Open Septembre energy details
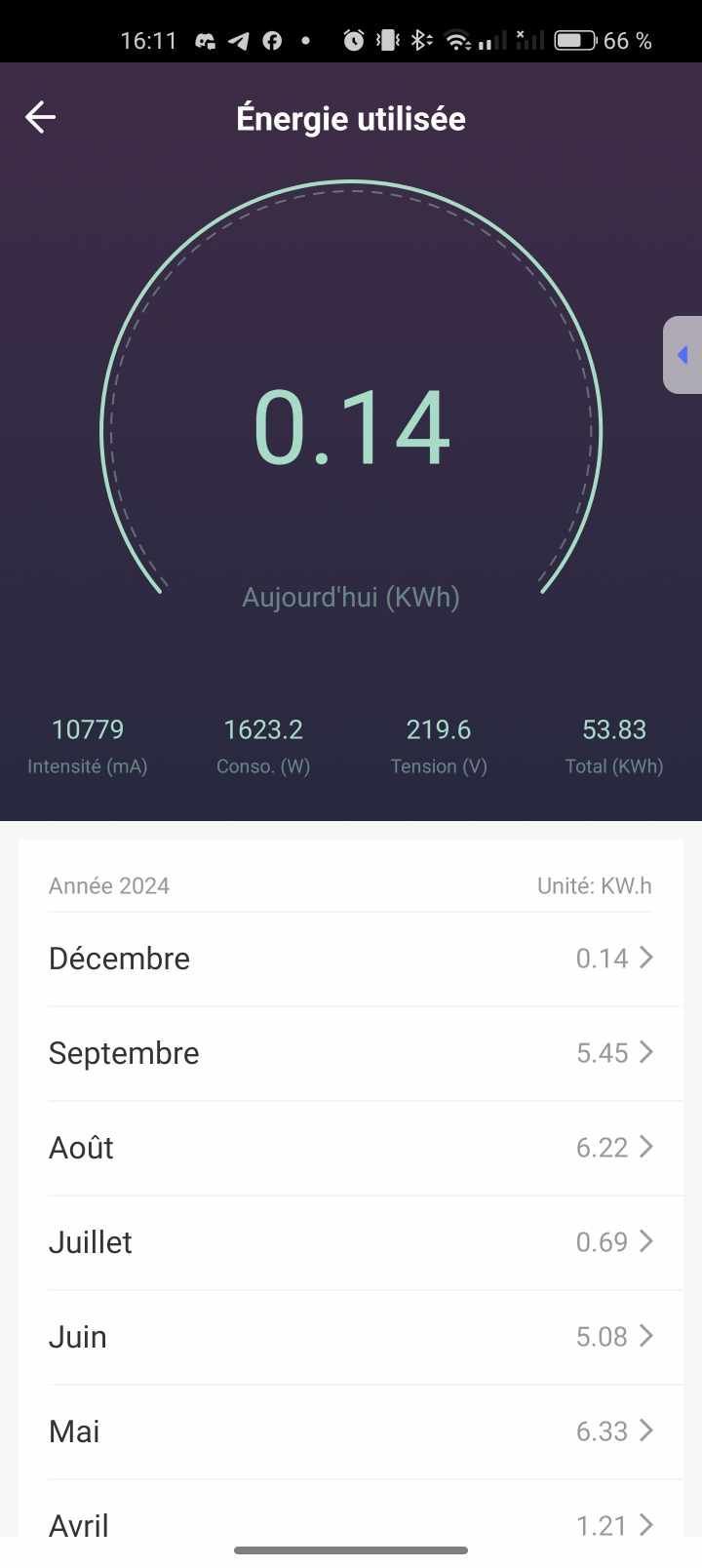Image resolution: width=702 pixels, height=1568 pixels. (x=351, y=1053)
